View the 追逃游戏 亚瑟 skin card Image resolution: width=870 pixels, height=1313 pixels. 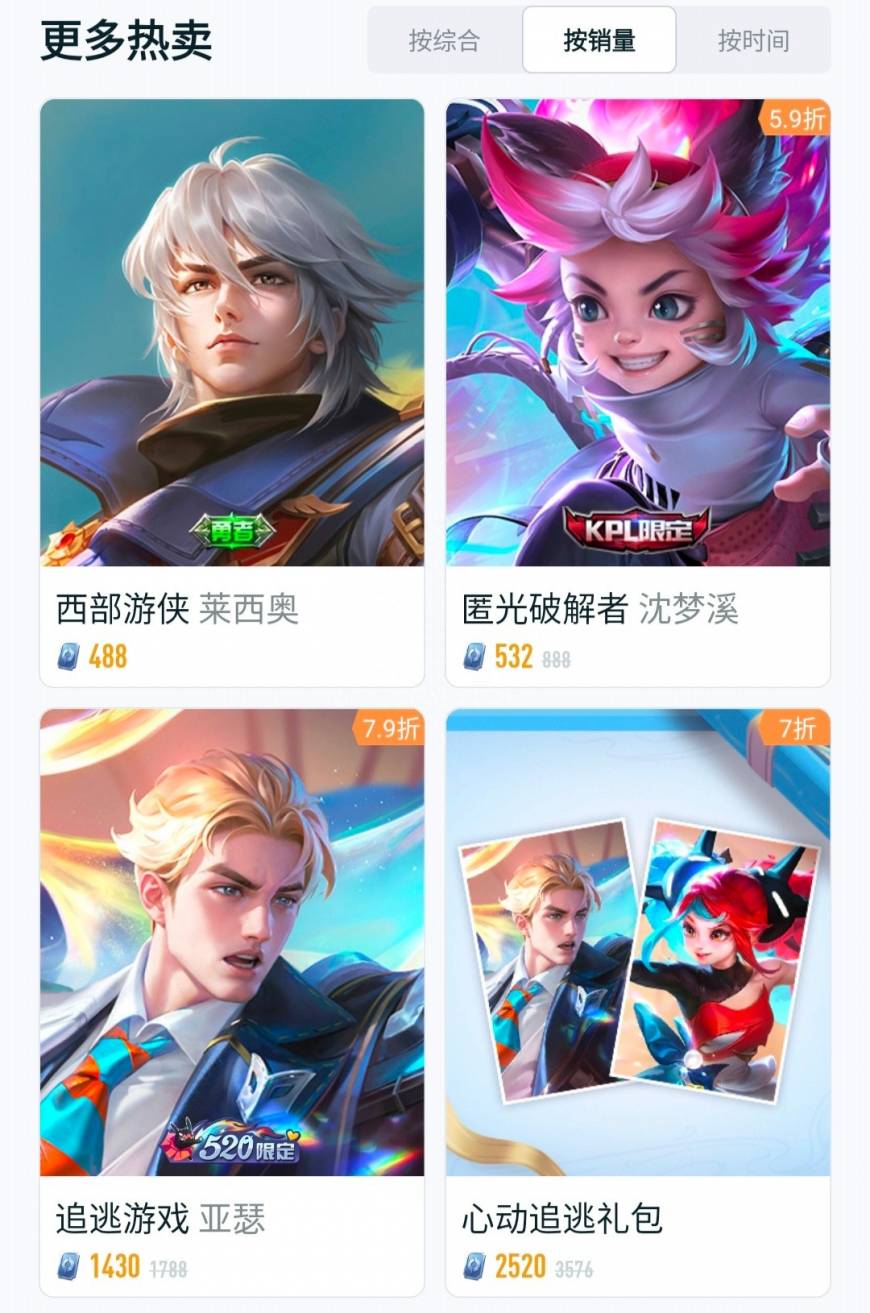232,1000
